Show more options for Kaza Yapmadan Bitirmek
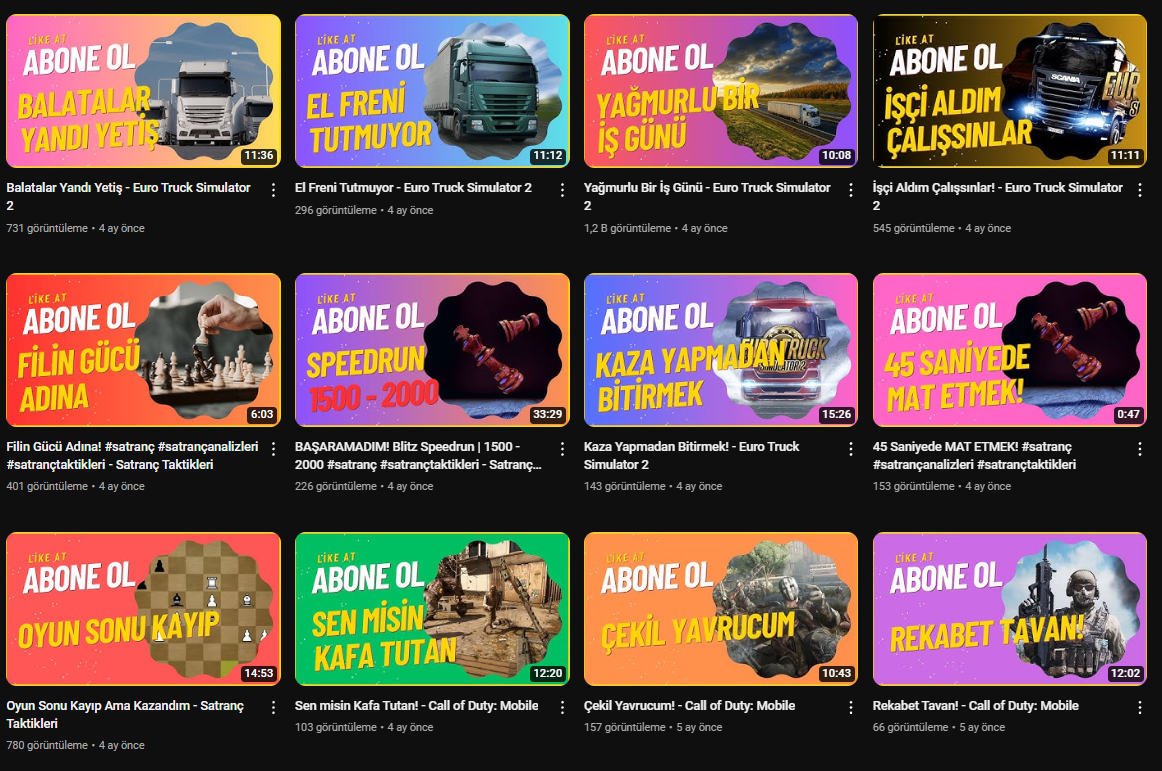Image resolution: width=1162 pixels, height=771 pixels. pos(851,449)
